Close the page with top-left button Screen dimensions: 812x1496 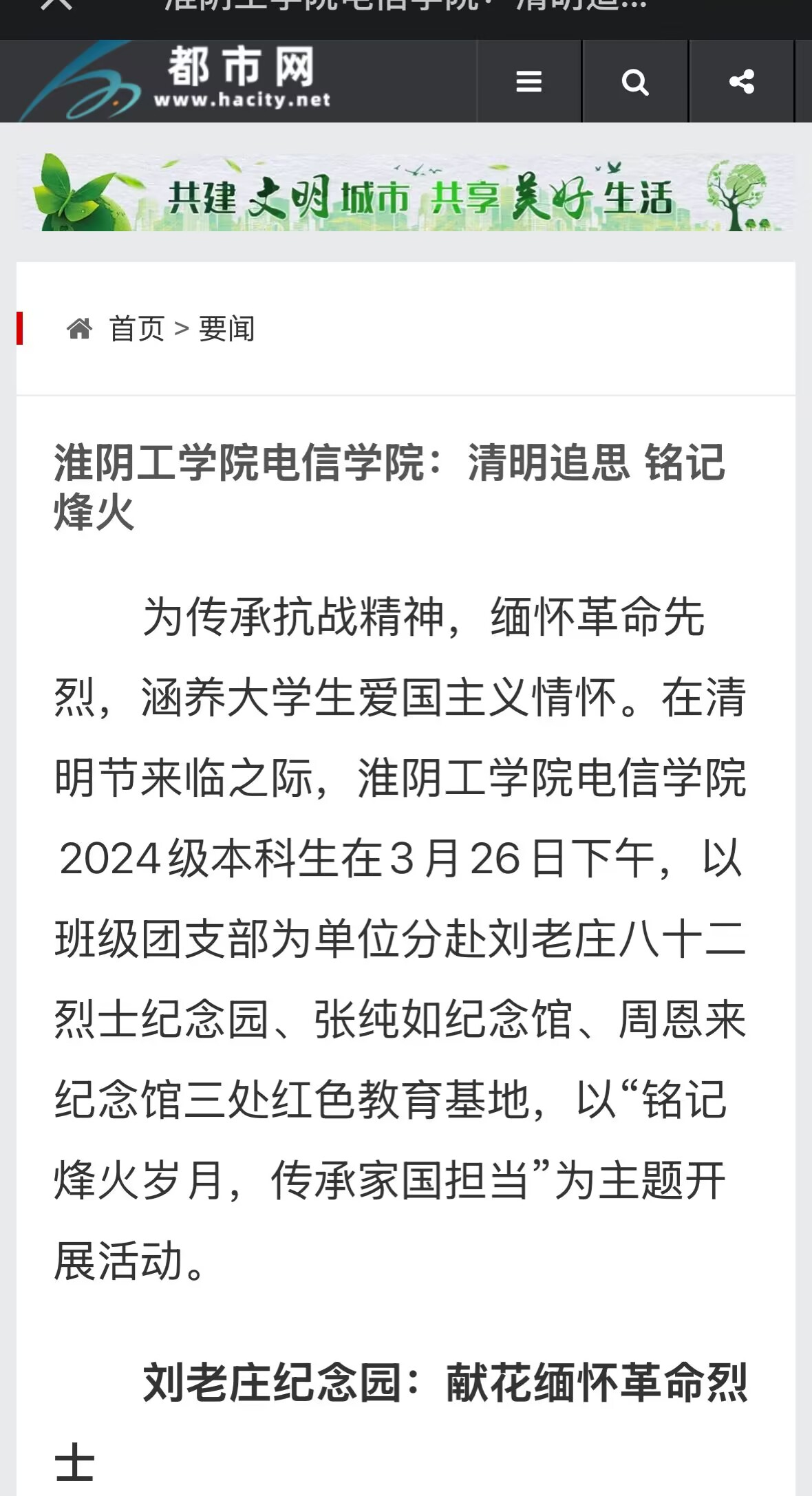[56, 6]
